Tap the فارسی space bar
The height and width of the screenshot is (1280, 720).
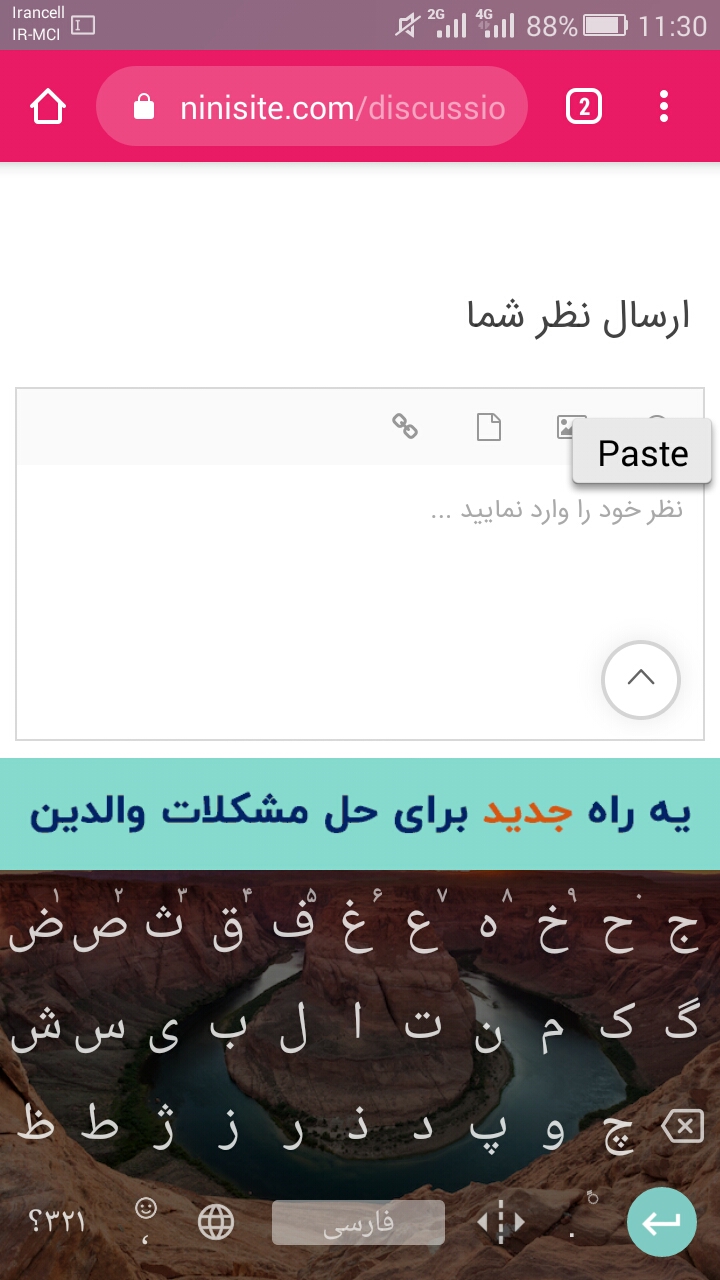(358, 1222)
